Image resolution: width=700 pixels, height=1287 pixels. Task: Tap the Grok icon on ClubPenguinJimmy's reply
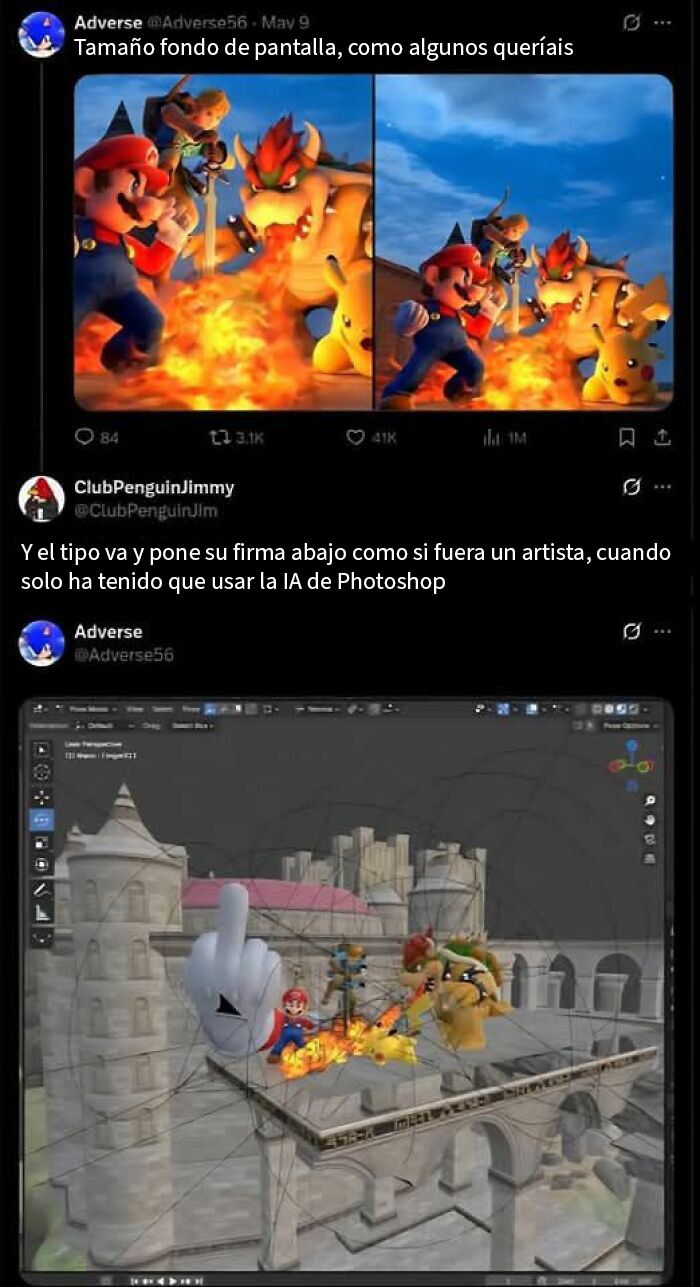tap(631, 488)
